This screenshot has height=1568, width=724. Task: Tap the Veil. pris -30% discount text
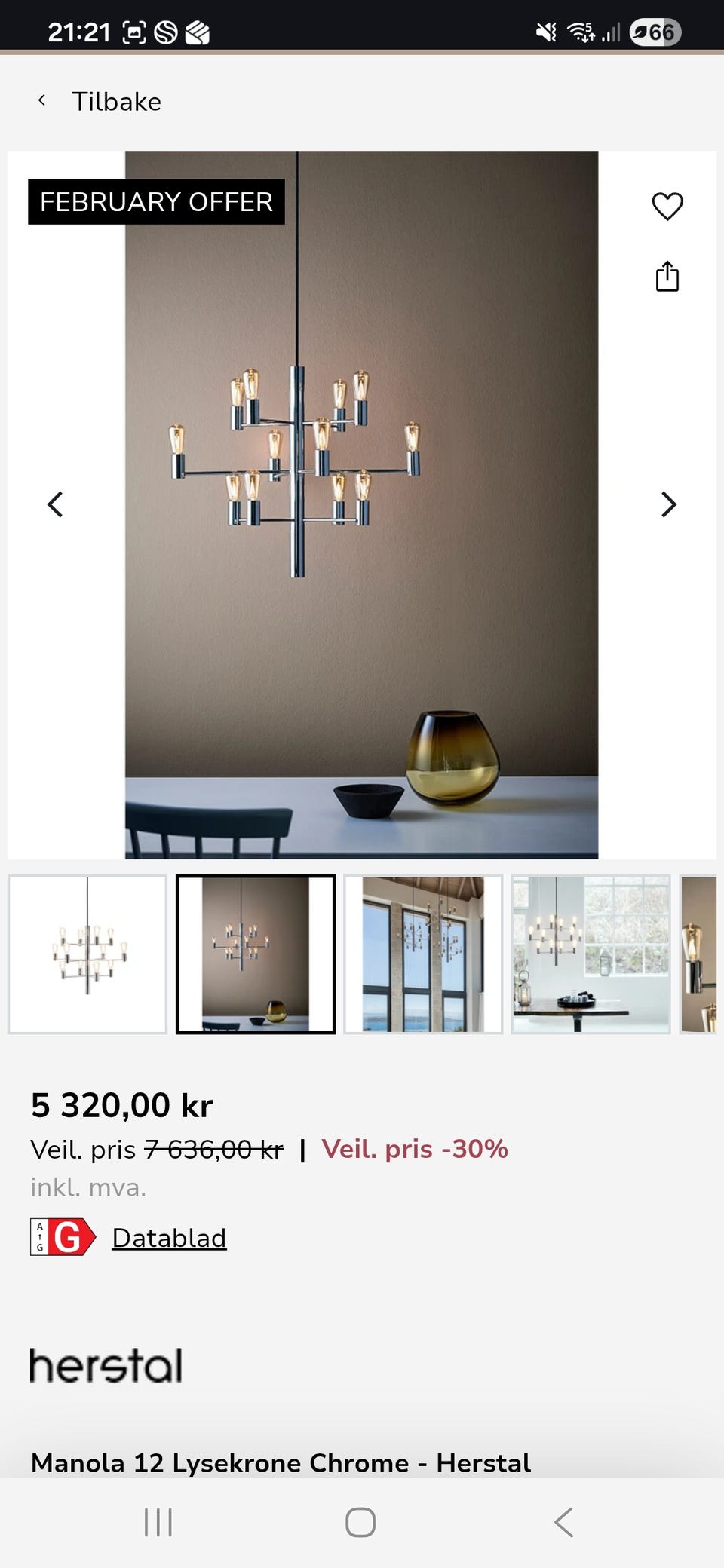coord(414,1149)
